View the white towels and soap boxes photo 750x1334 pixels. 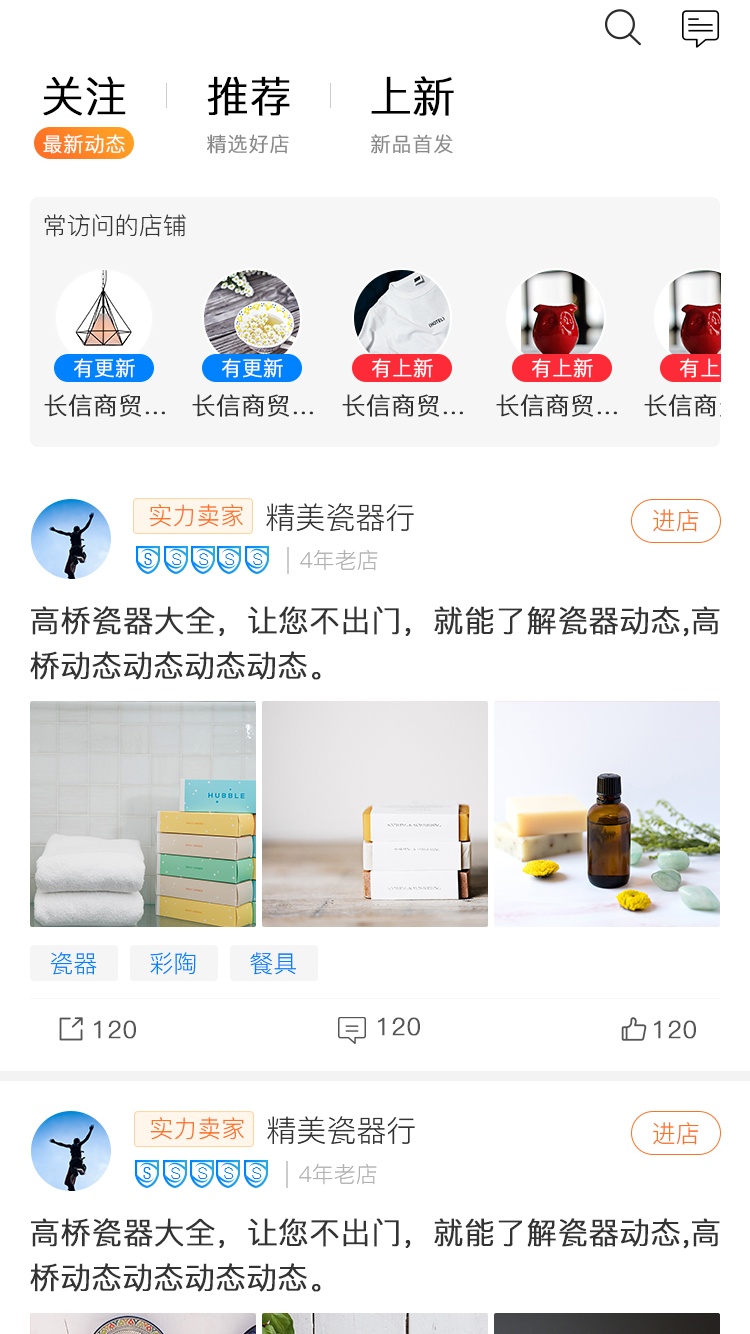[x=143, y=814]
